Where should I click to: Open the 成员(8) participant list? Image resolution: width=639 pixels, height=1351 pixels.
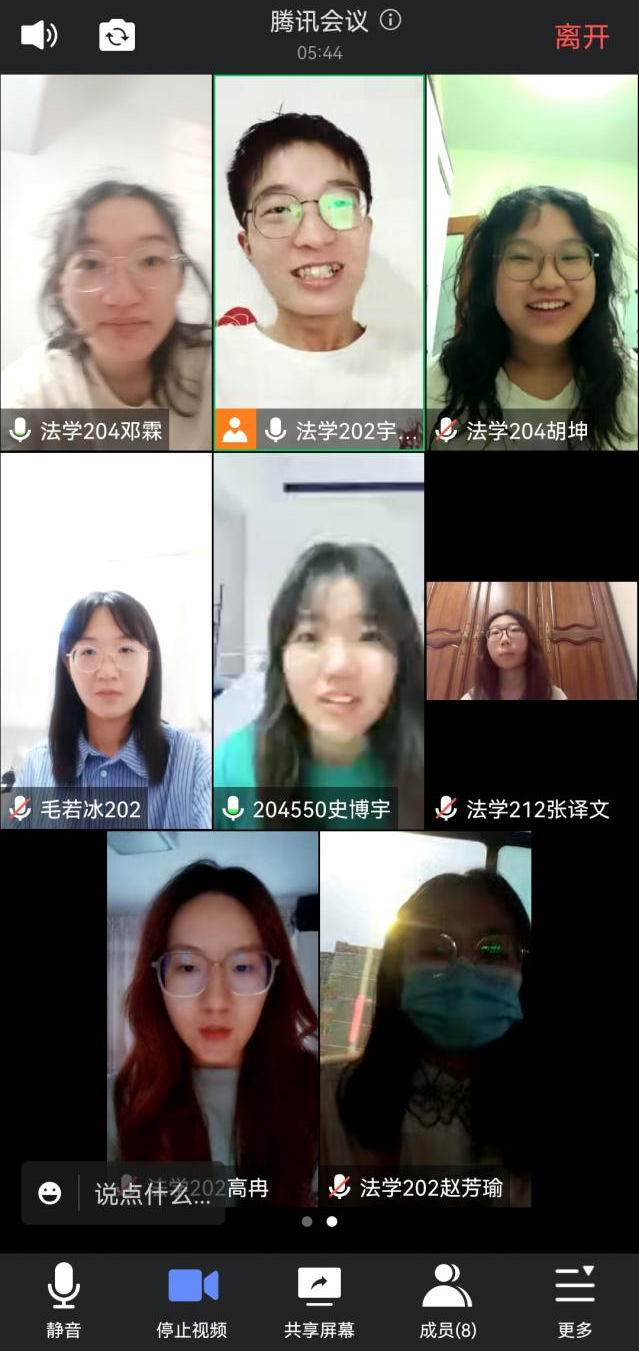[x=447, y=1300]
